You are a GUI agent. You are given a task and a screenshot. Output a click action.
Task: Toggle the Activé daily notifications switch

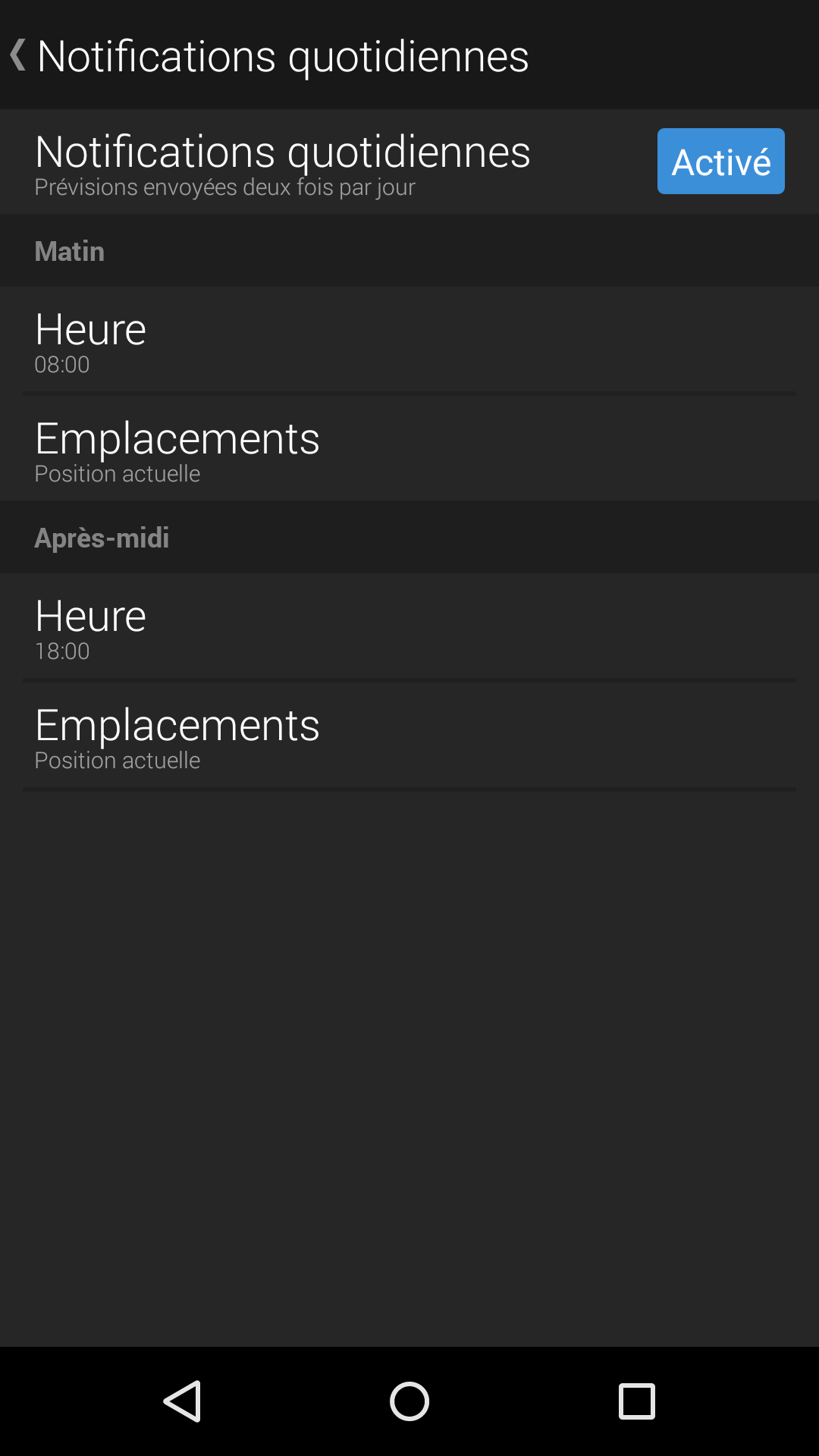[x=720, y=162]
